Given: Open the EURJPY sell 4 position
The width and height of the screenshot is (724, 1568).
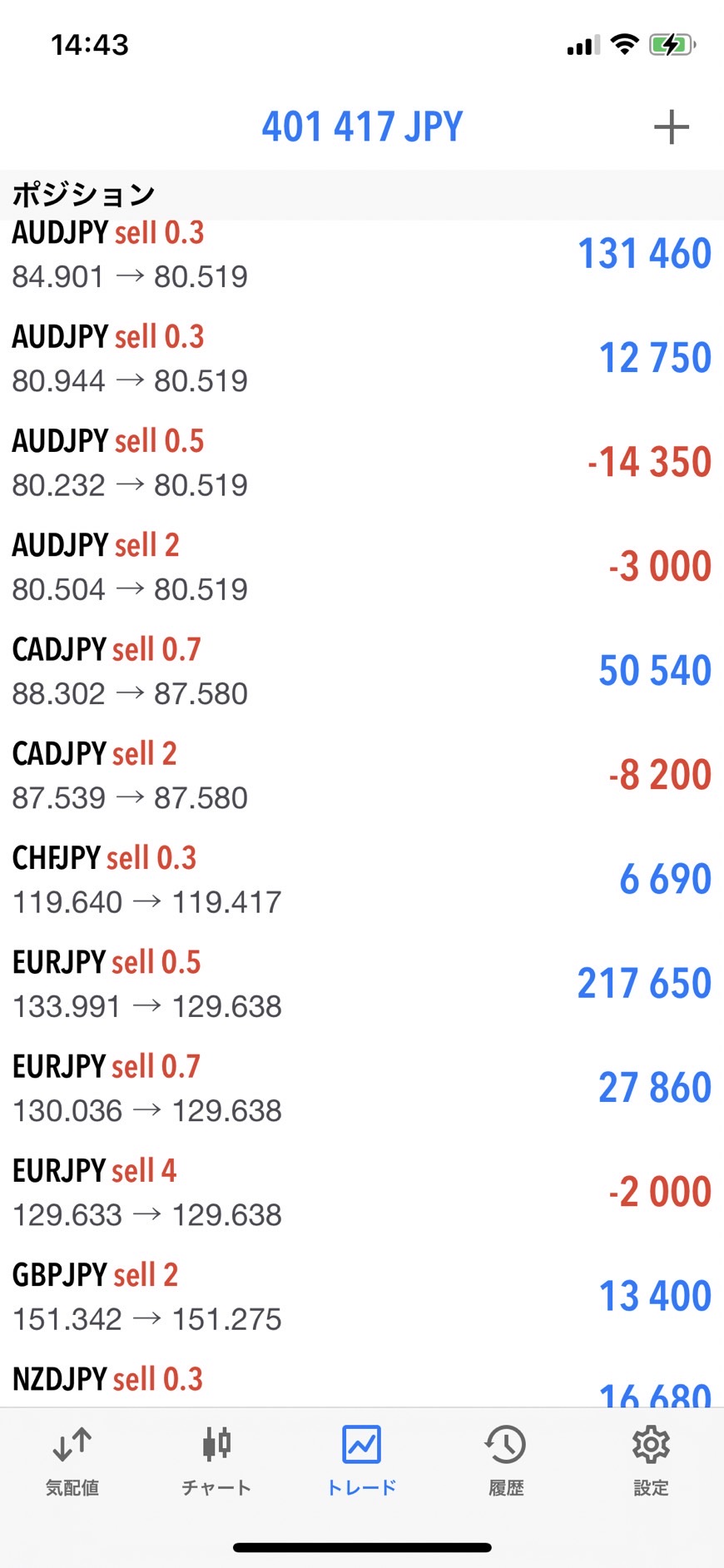Looking at the screenshot, I should click(361, 1192).
